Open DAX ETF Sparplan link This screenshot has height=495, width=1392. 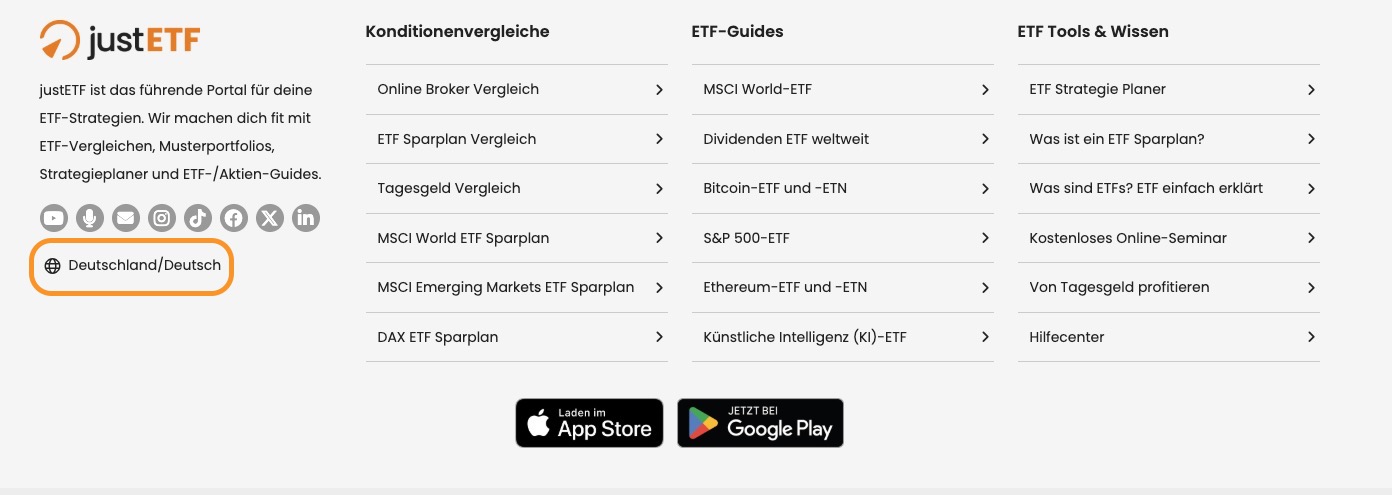coord(516,337)
